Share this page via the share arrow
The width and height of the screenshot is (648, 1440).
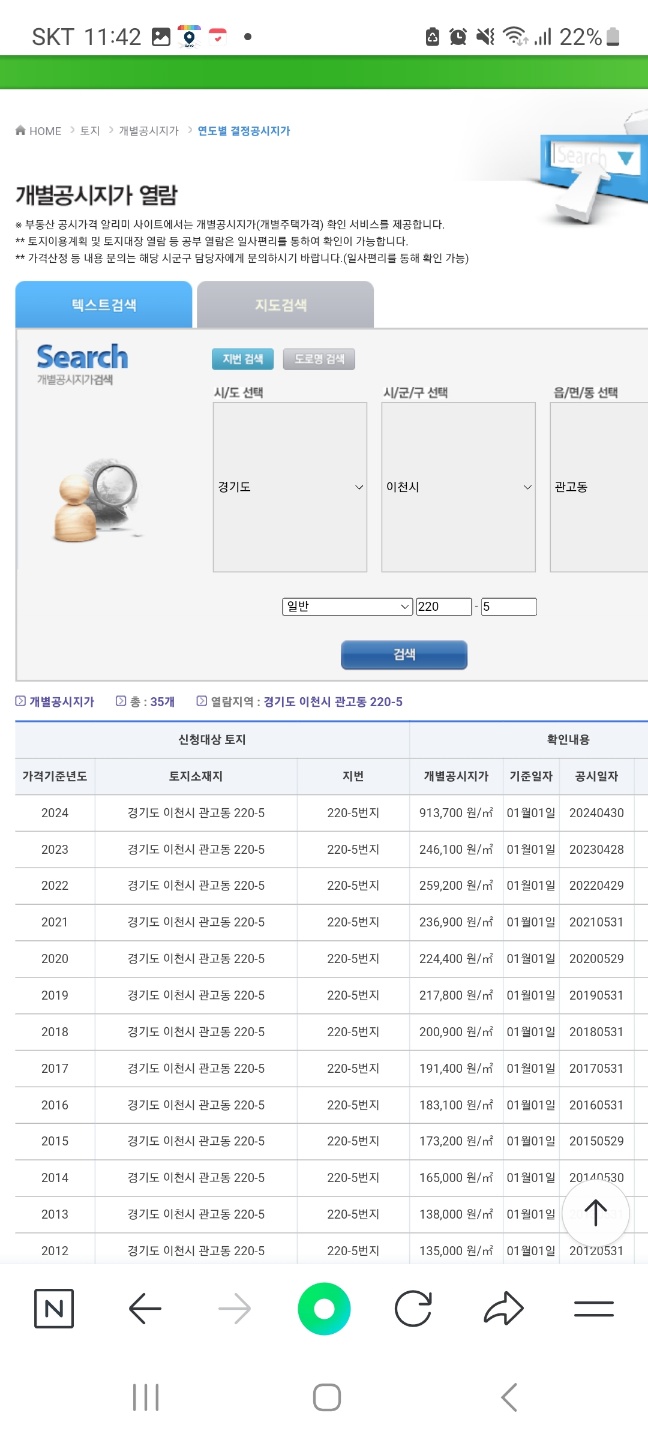pos(504,1309)
